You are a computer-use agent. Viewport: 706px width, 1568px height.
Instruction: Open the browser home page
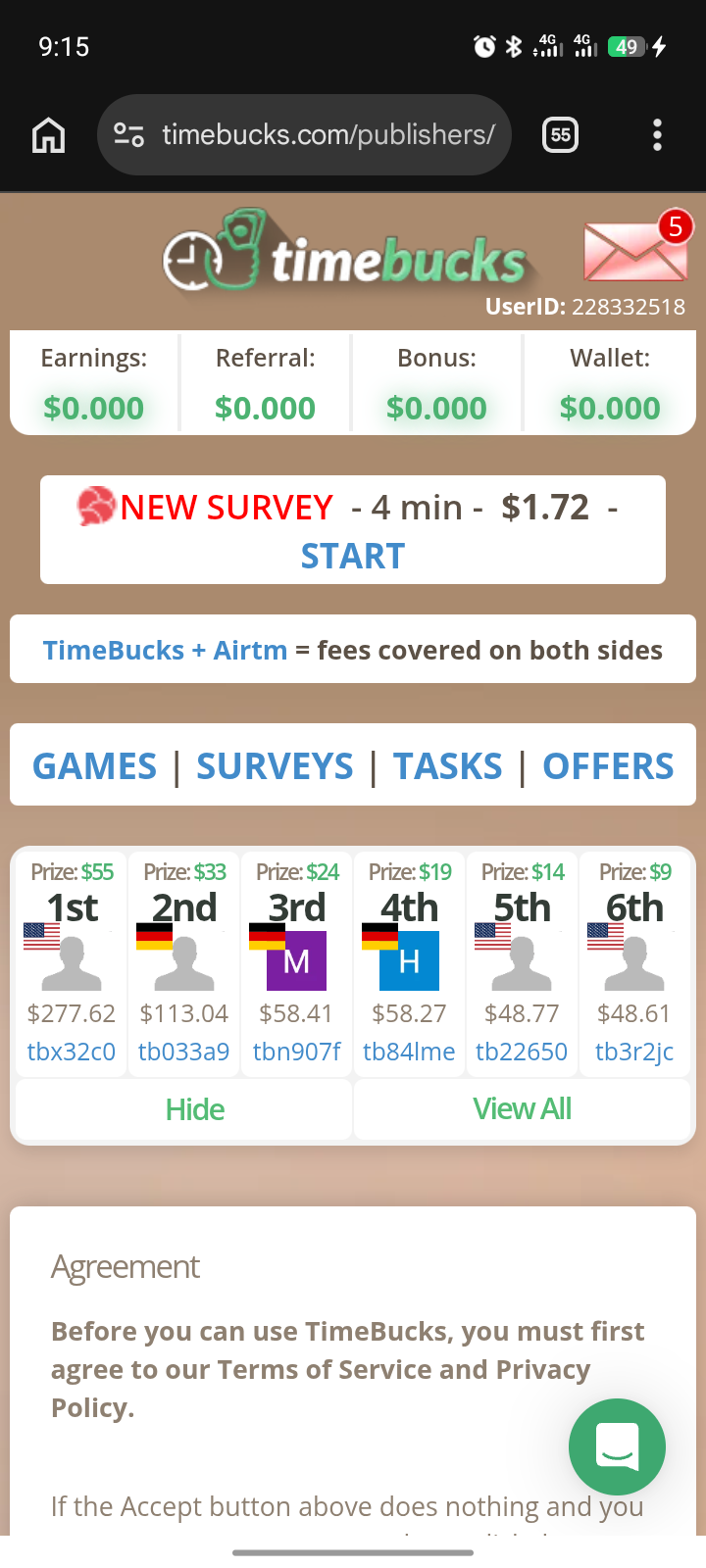(x=48, y=135)
